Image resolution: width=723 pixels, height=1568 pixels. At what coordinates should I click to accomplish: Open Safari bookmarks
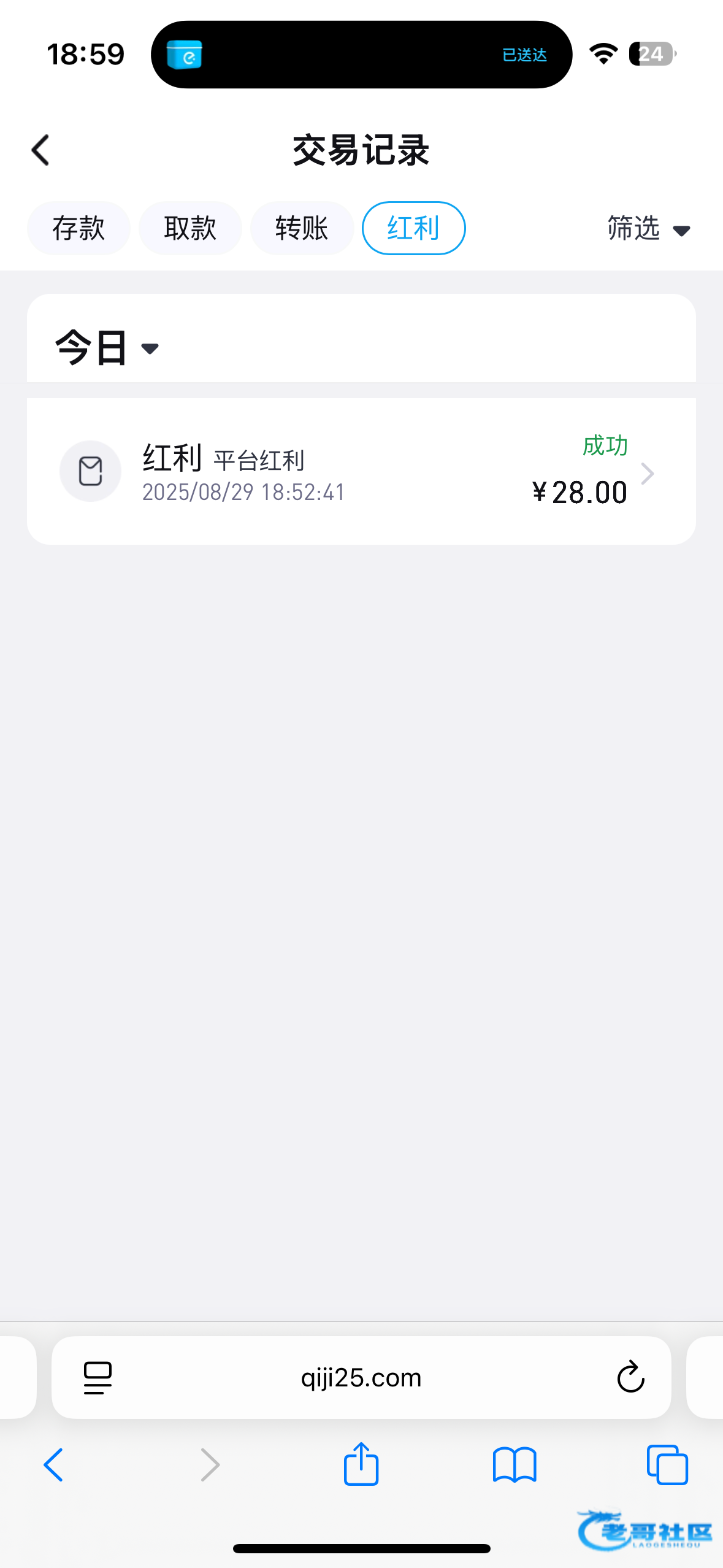(515, 1465)
